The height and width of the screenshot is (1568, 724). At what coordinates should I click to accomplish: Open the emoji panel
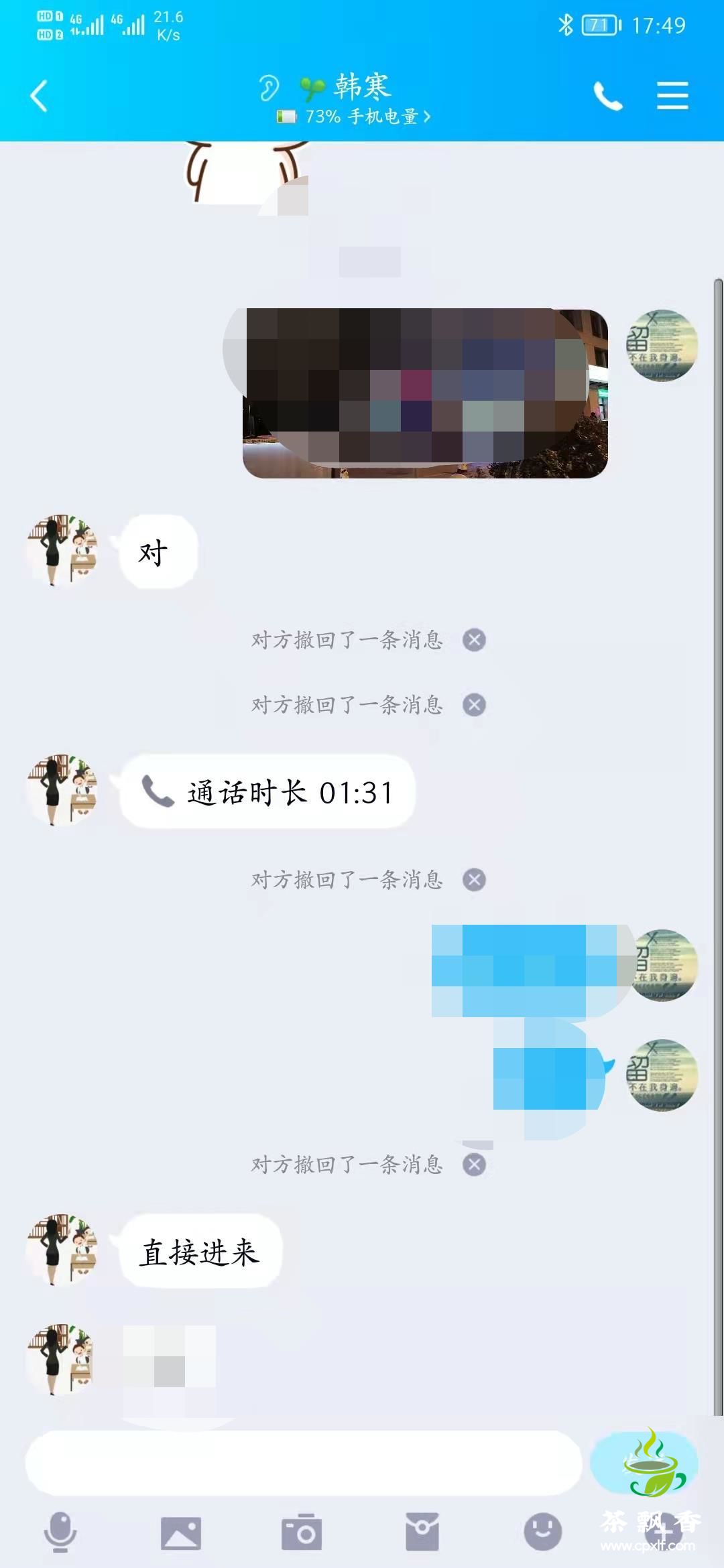pyautogui.click(x=542, y=1532)
